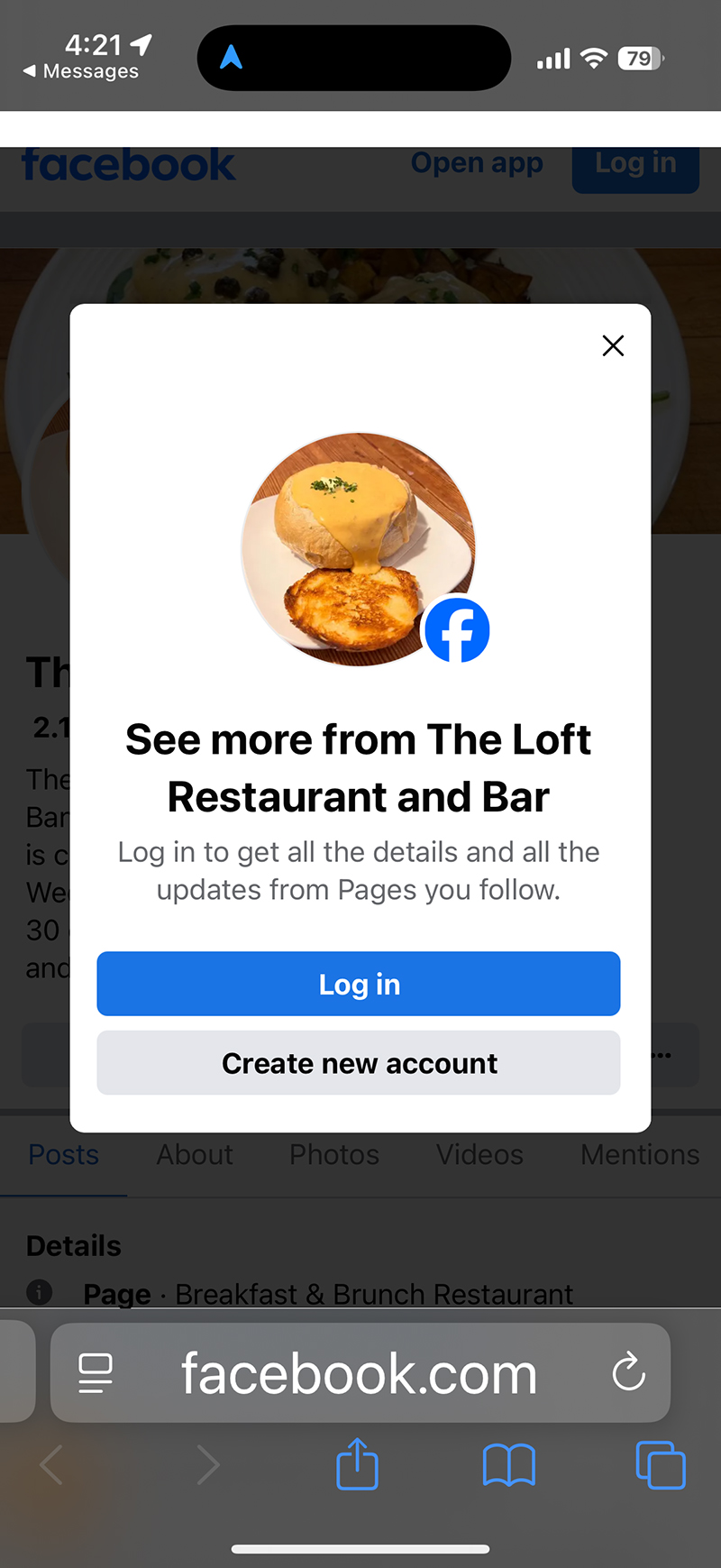Open the app via the Open app link
This screenshot has height=1568, width=721.
[x=477, y=163]
